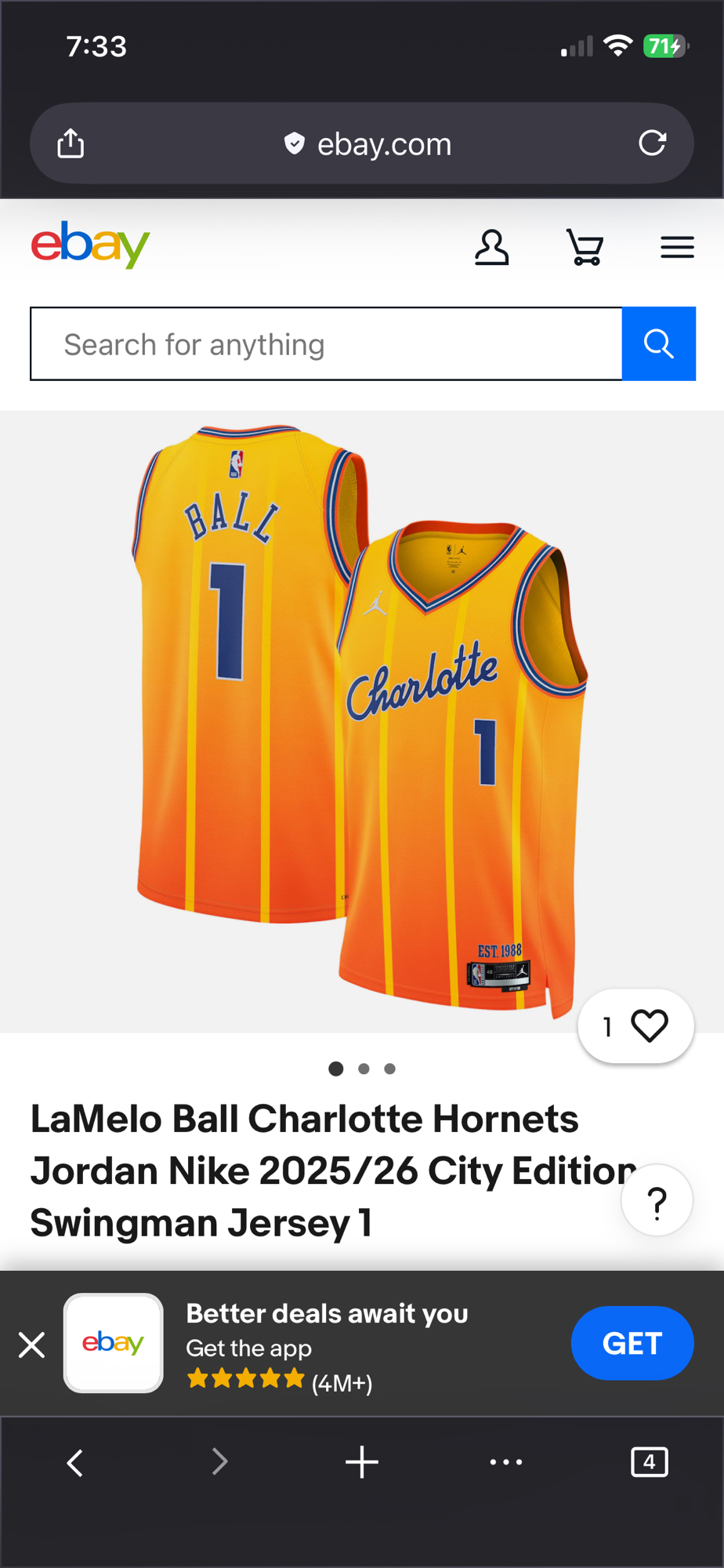Go to the eBay home logo
Image resolution: width=724 pixels, height=1568 pixels.
(90, 245)
